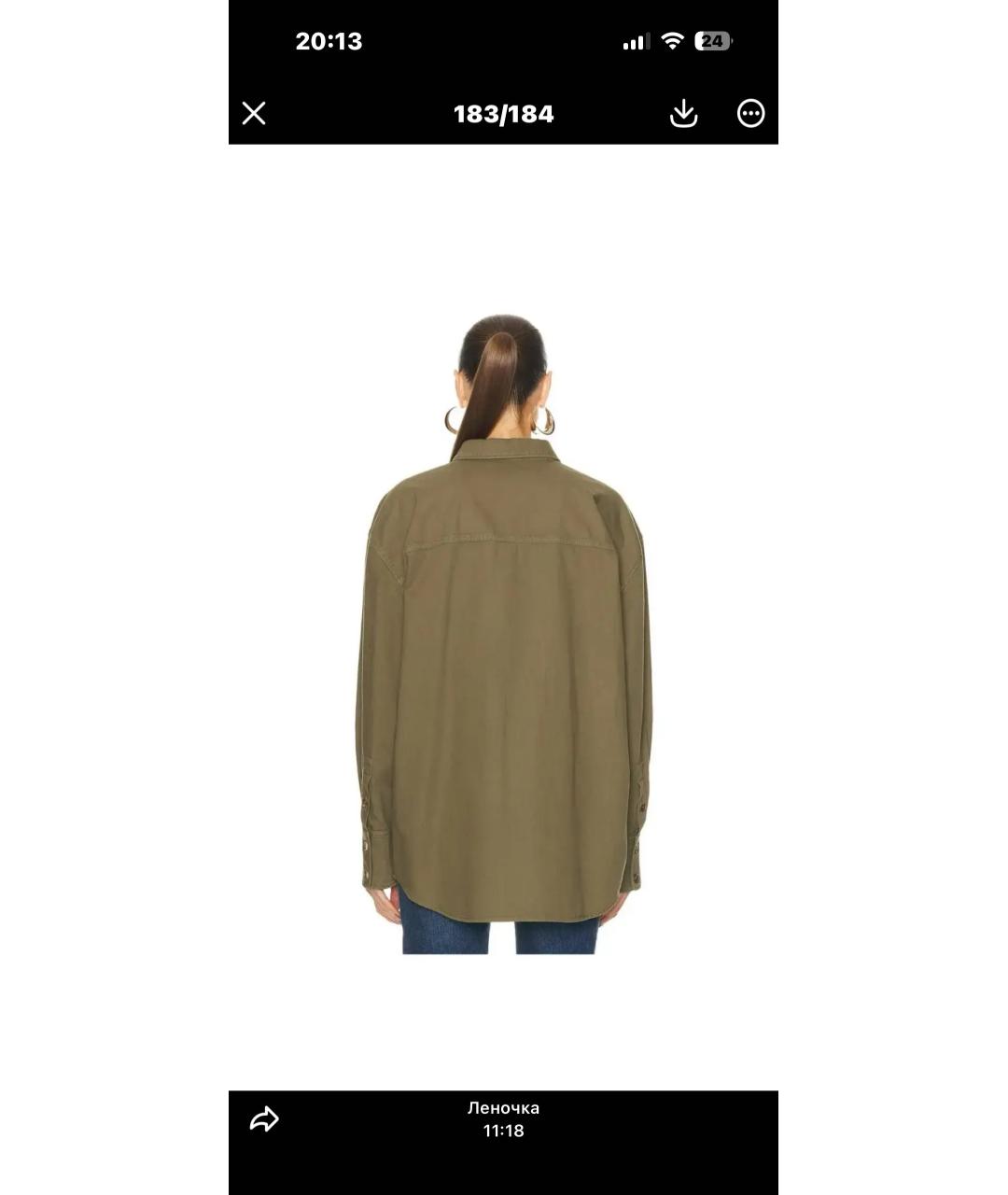Tap the download icon to save the photo
This screenshot has width=1008, height=1195.
(684, 114)
